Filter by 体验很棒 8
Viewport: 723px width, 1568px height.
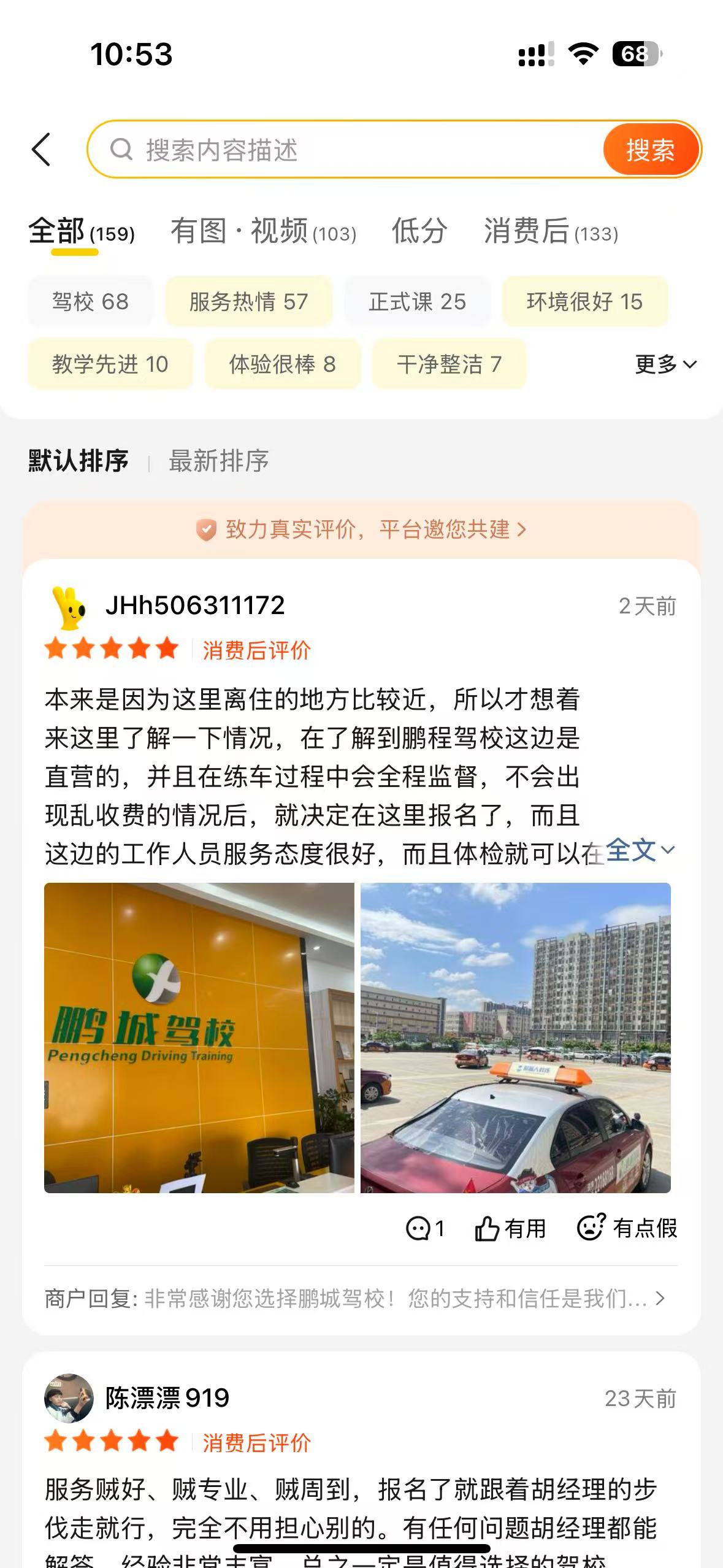point(282,364)
